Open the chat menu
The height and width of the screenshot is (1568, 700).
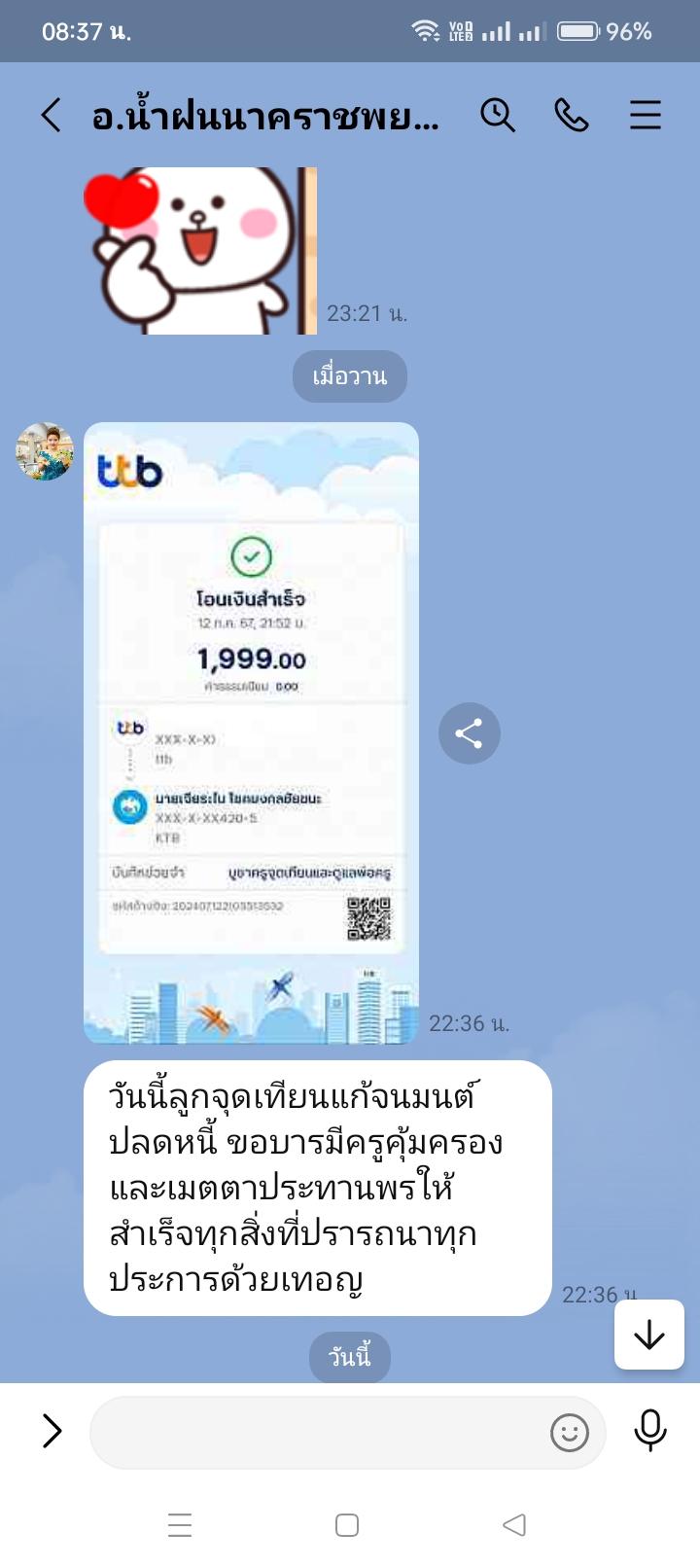click(645, 116)
